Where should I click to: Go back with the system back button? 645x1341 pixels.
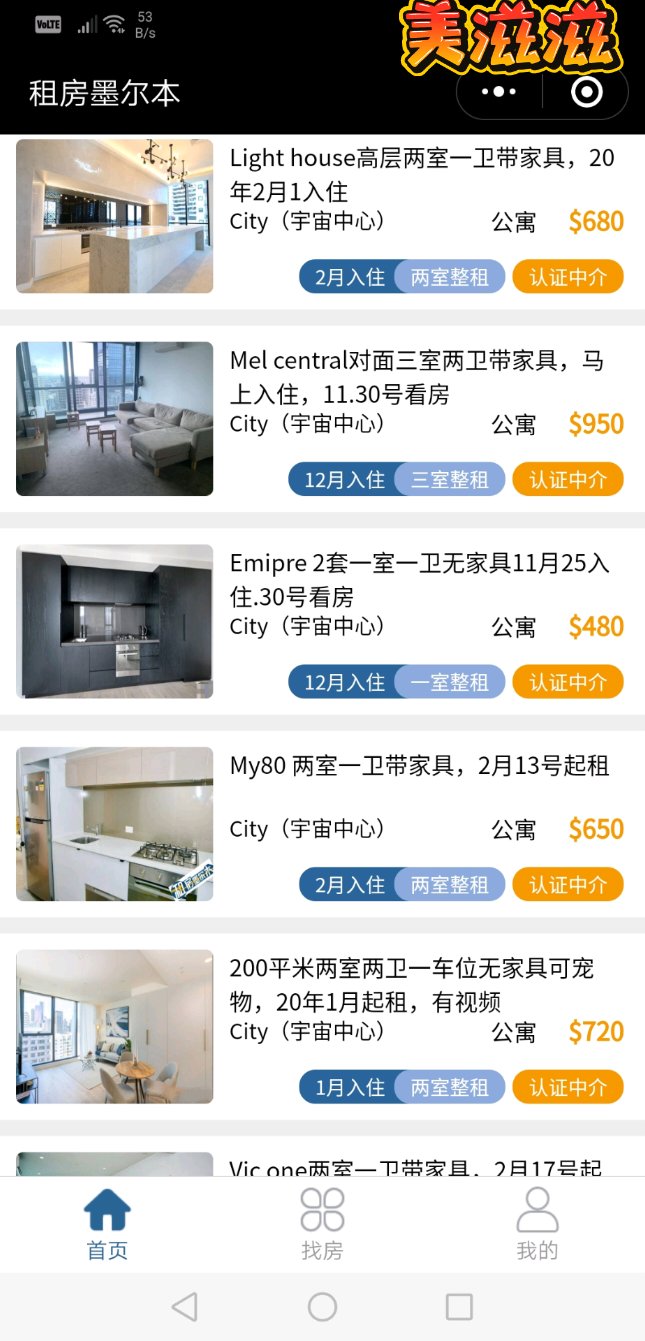pyautogui.click(x=185, y=1306)
